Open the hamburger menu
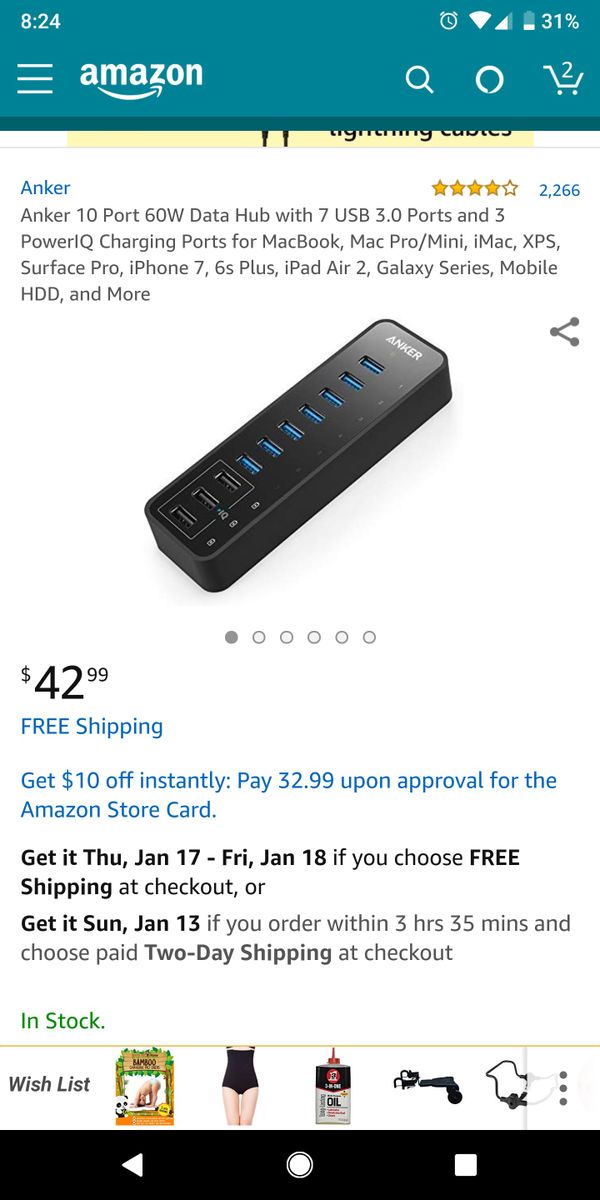 point(35,79)
